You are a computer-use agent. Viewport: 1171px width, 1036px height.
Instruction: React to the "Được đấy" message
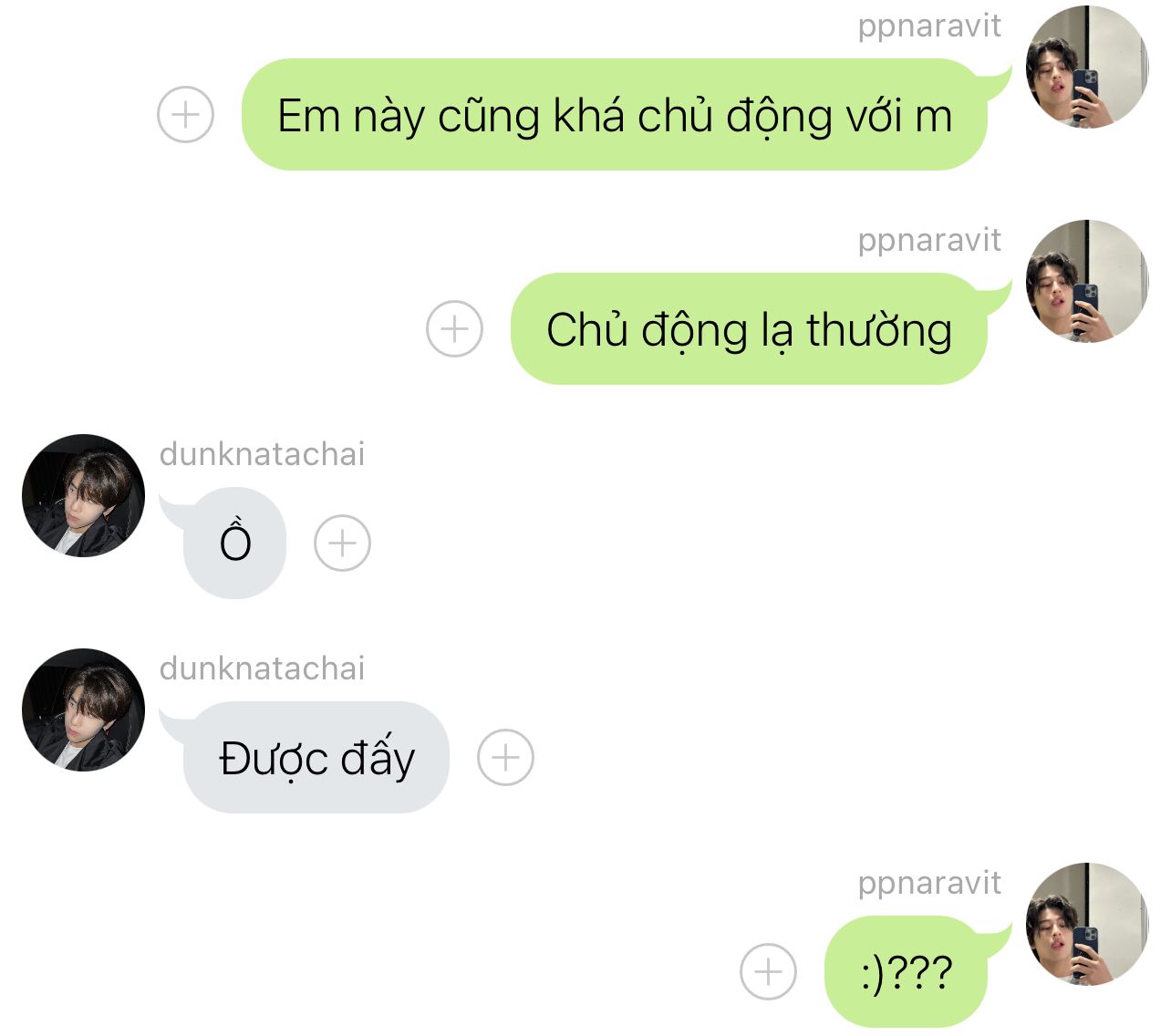[x=505, y=758]
